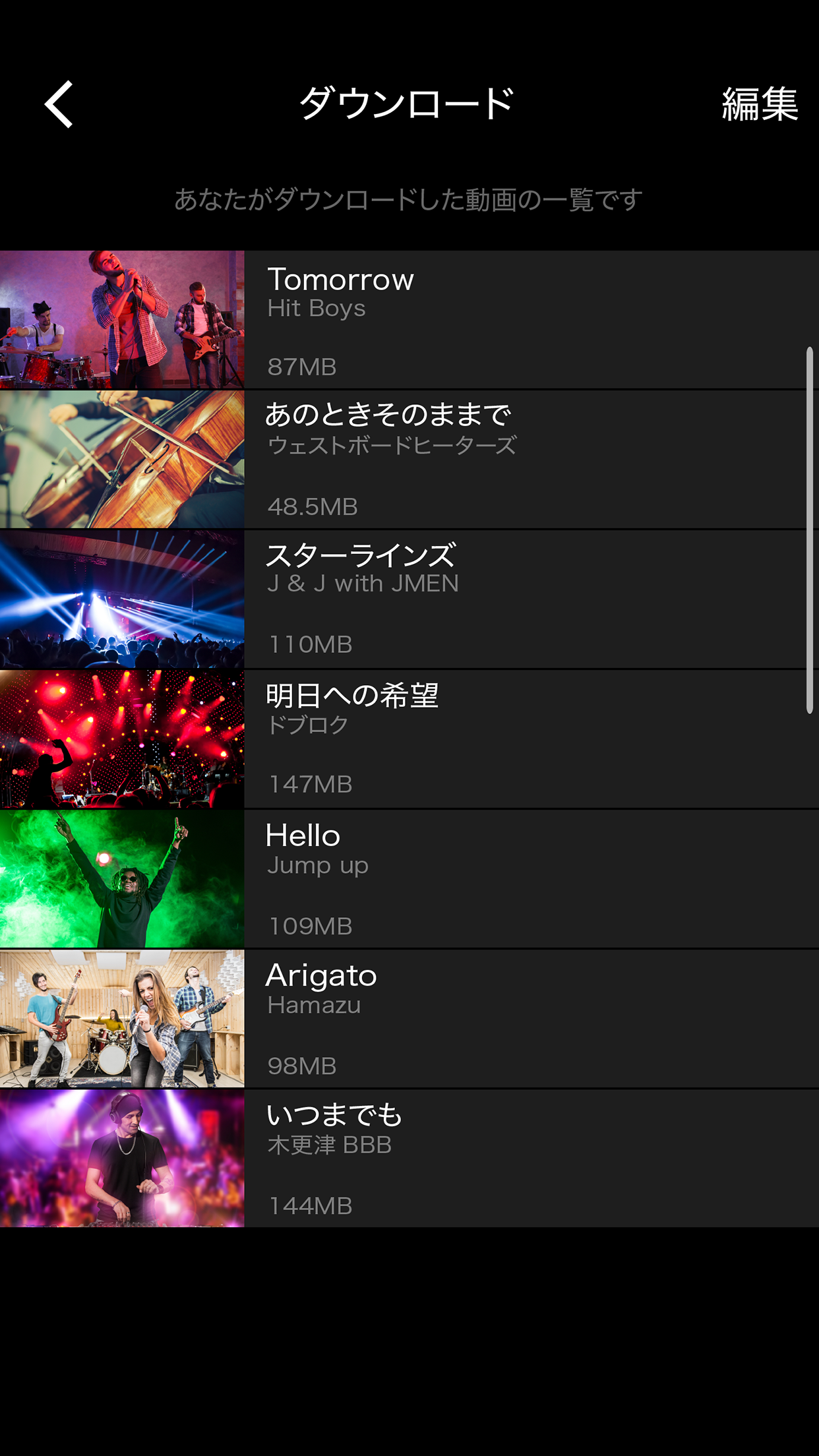The image size is (819, 1456).
Task: Select いつまでも by 木更津 BBB
Action: tap(409, 1159)
